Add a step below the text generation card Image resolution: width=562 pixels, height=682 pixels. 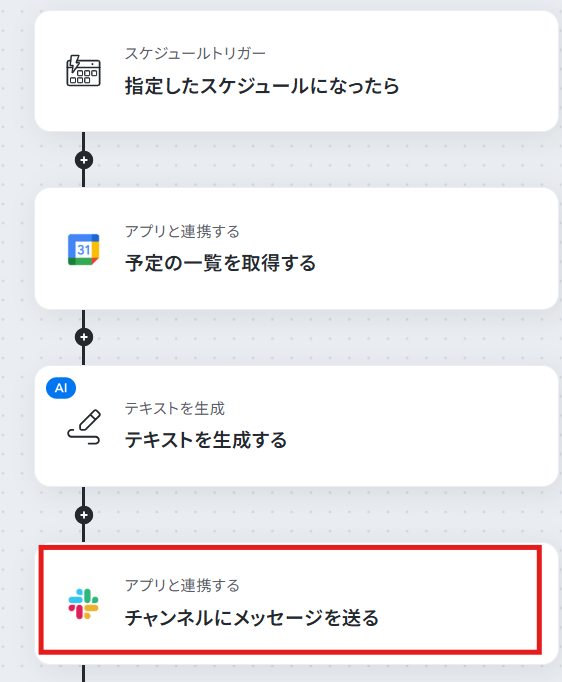click(84, 515)
